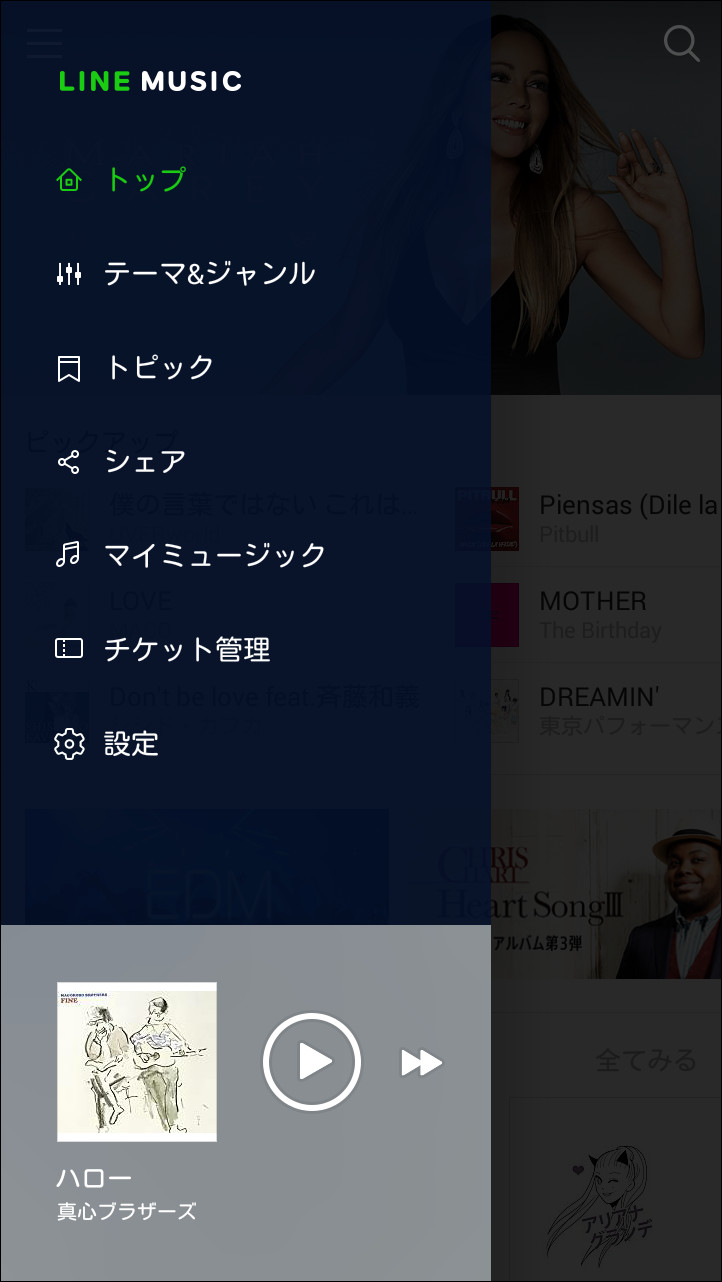The height and width of the screenshot is (1282, 722).
Task: Skip to the next track
Action: (422, 1062)
